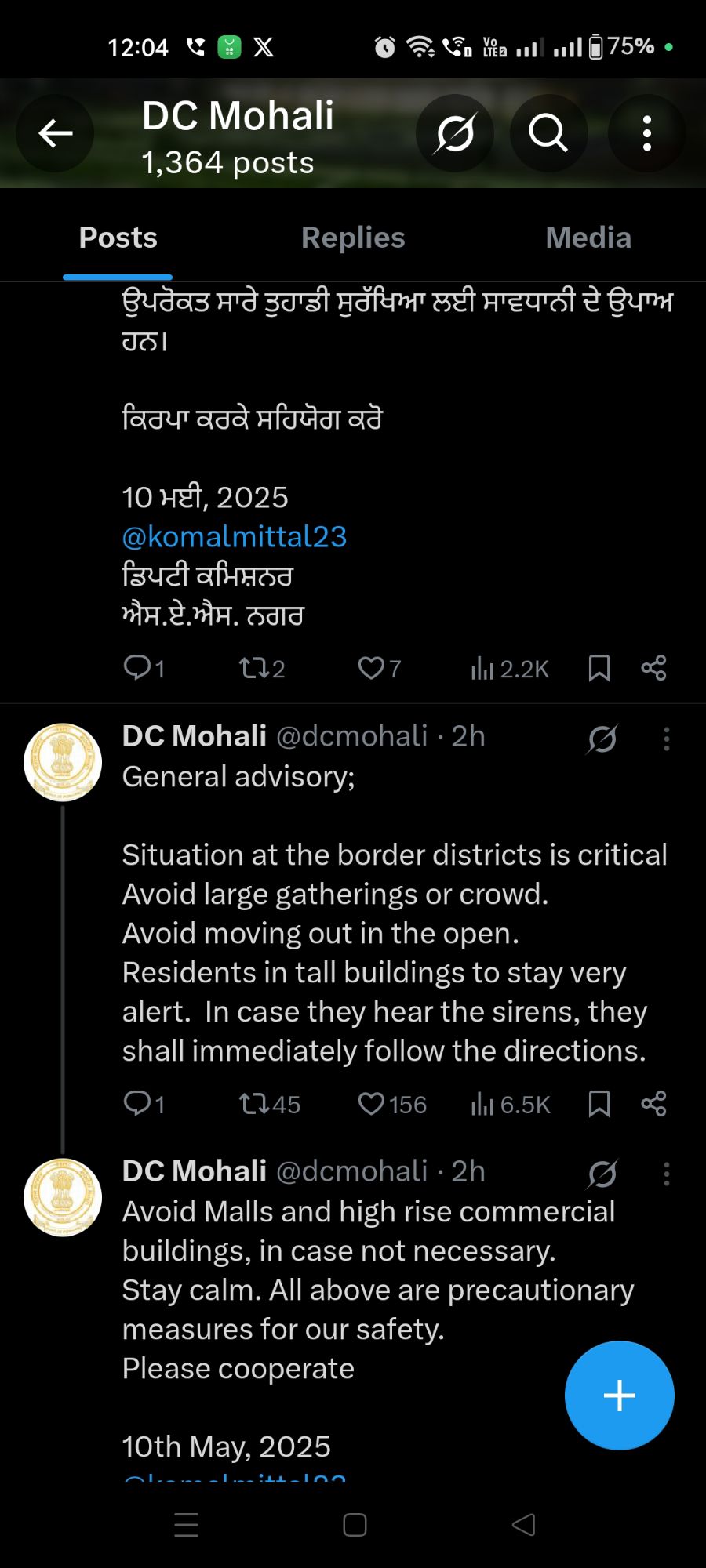Share the General advisory post
706x1568 pixels.
653,1104
